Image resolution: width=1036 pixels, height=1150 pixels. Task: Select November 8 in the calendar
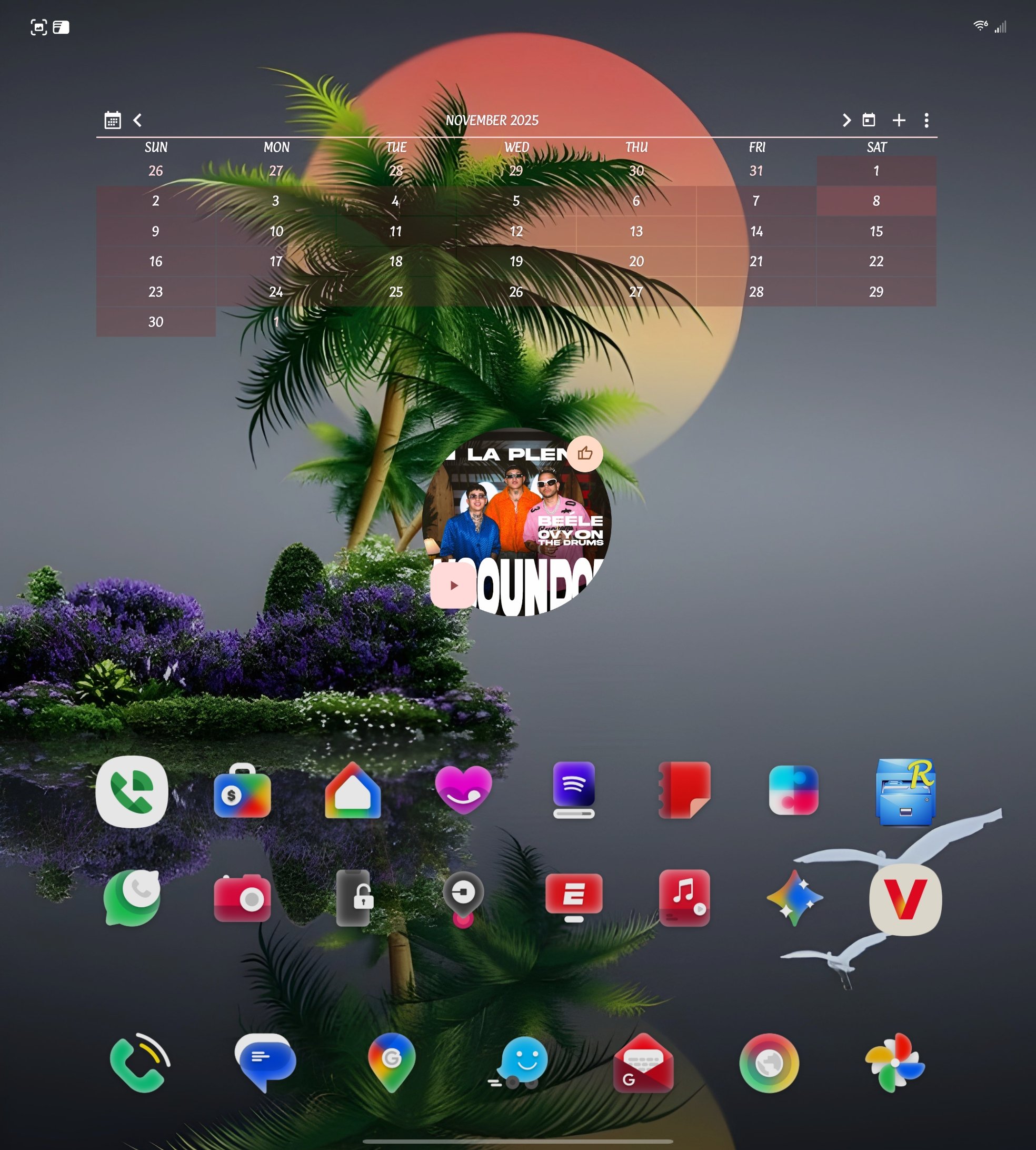876,201
